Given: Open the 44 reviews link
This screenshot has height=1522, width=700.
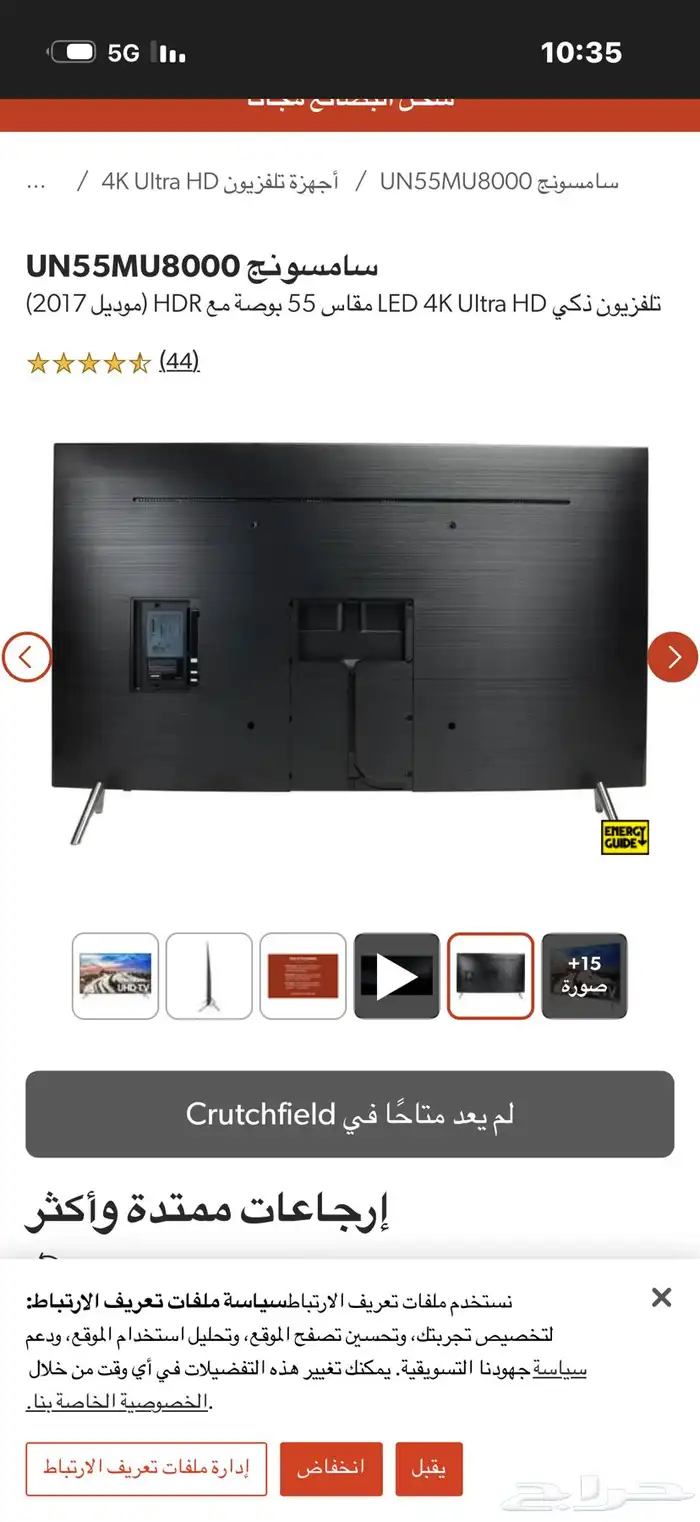Looking at the screenshot, I should [x=179, y=361].
